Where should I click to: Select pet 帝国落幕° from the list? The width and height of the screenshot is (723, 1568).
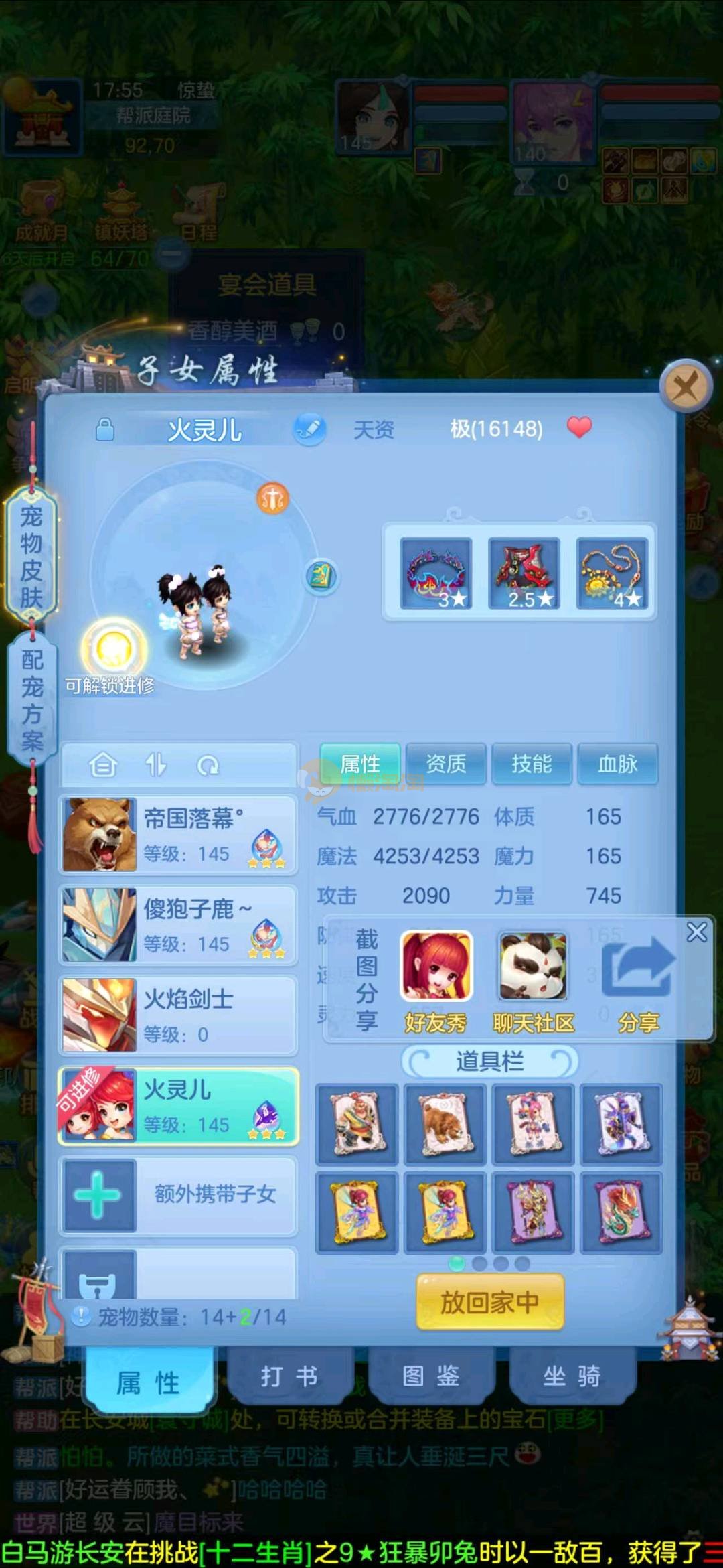click(x=178, y=835)
